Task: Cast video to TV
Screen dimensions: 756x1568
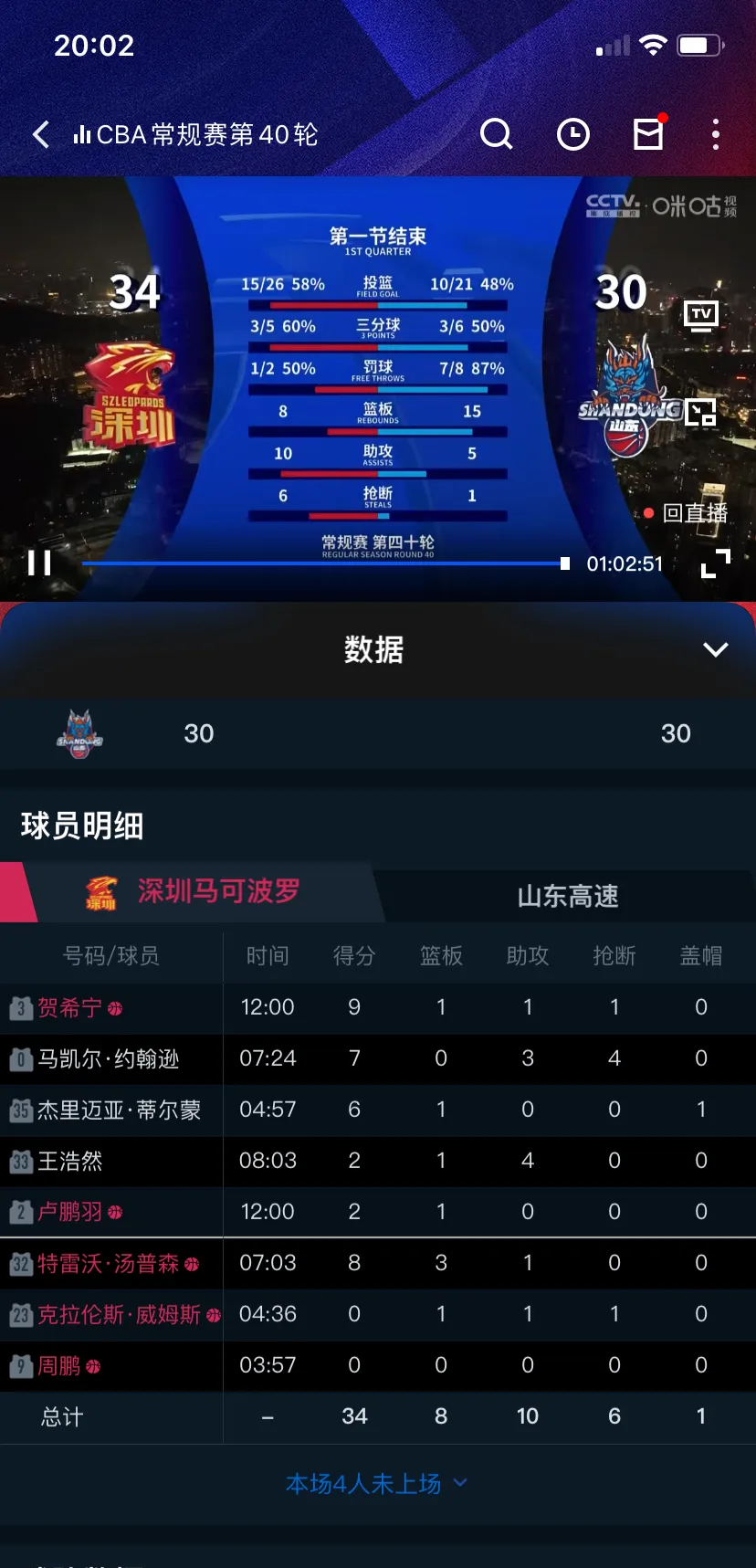Action: pos(701,315)
